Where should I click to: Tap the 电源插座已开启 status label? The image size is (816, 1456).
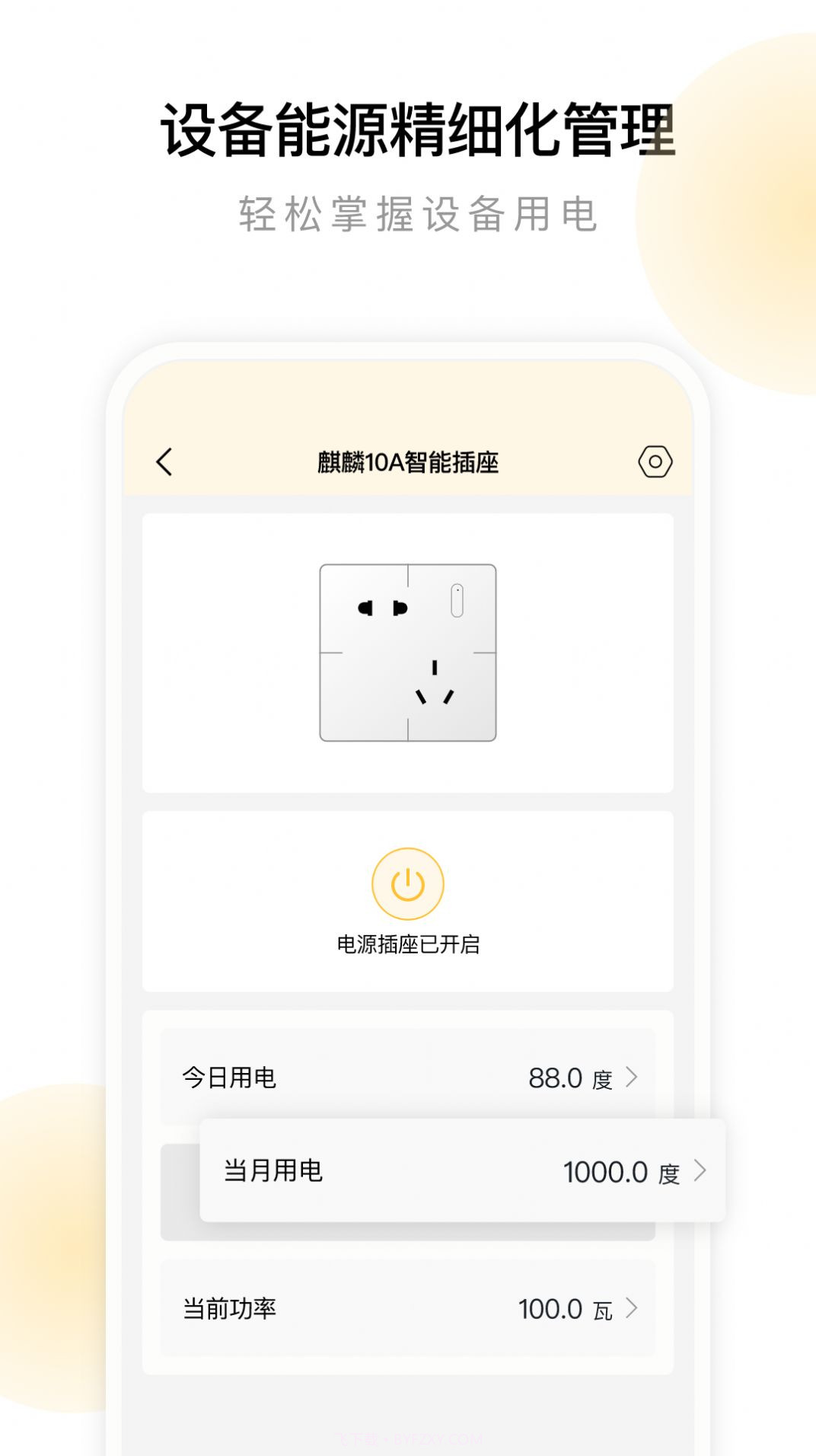[x=408, y=943]
